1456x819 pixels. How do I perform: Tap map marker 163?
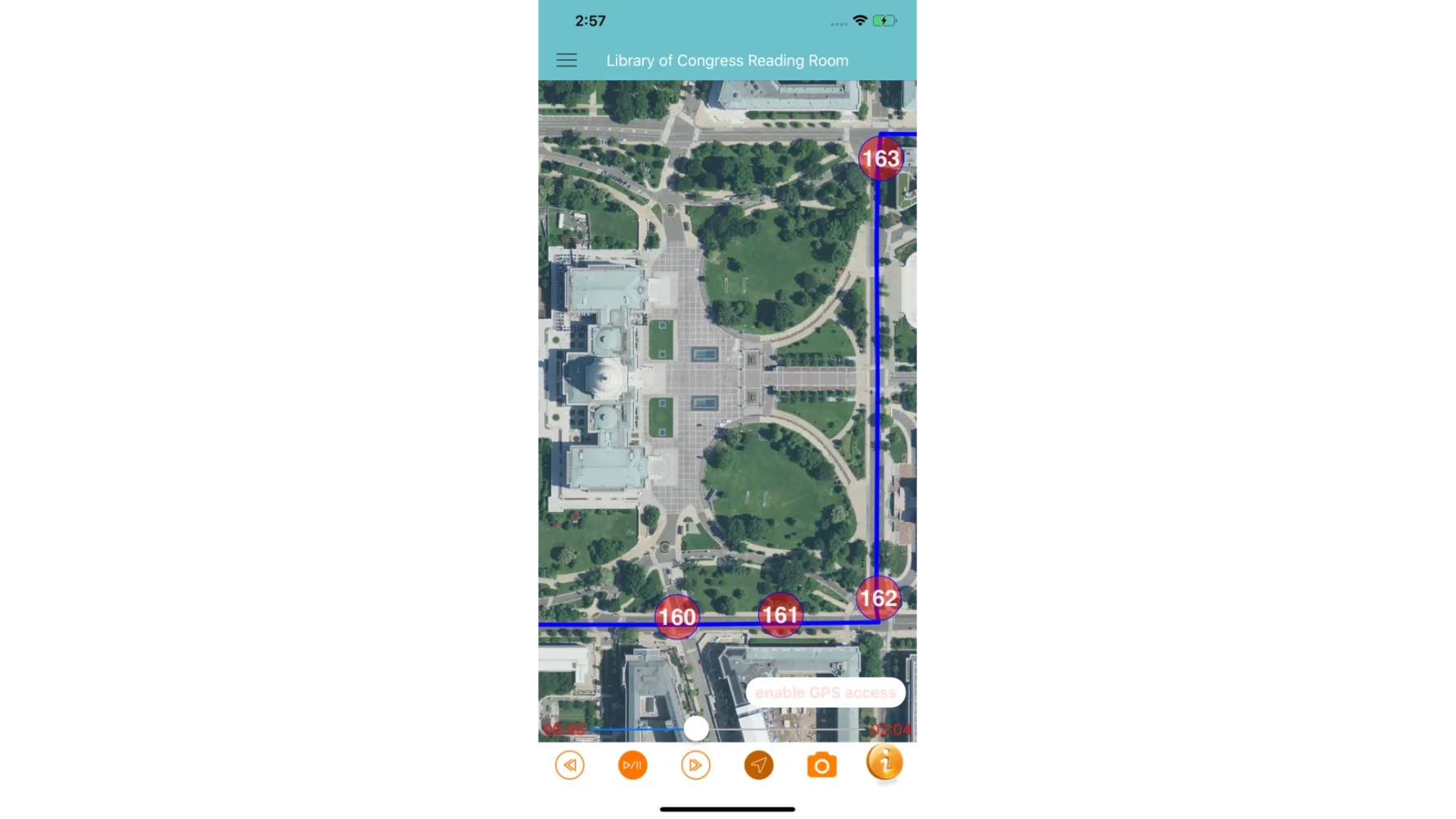pyautogui.click(x=880, y=158)
